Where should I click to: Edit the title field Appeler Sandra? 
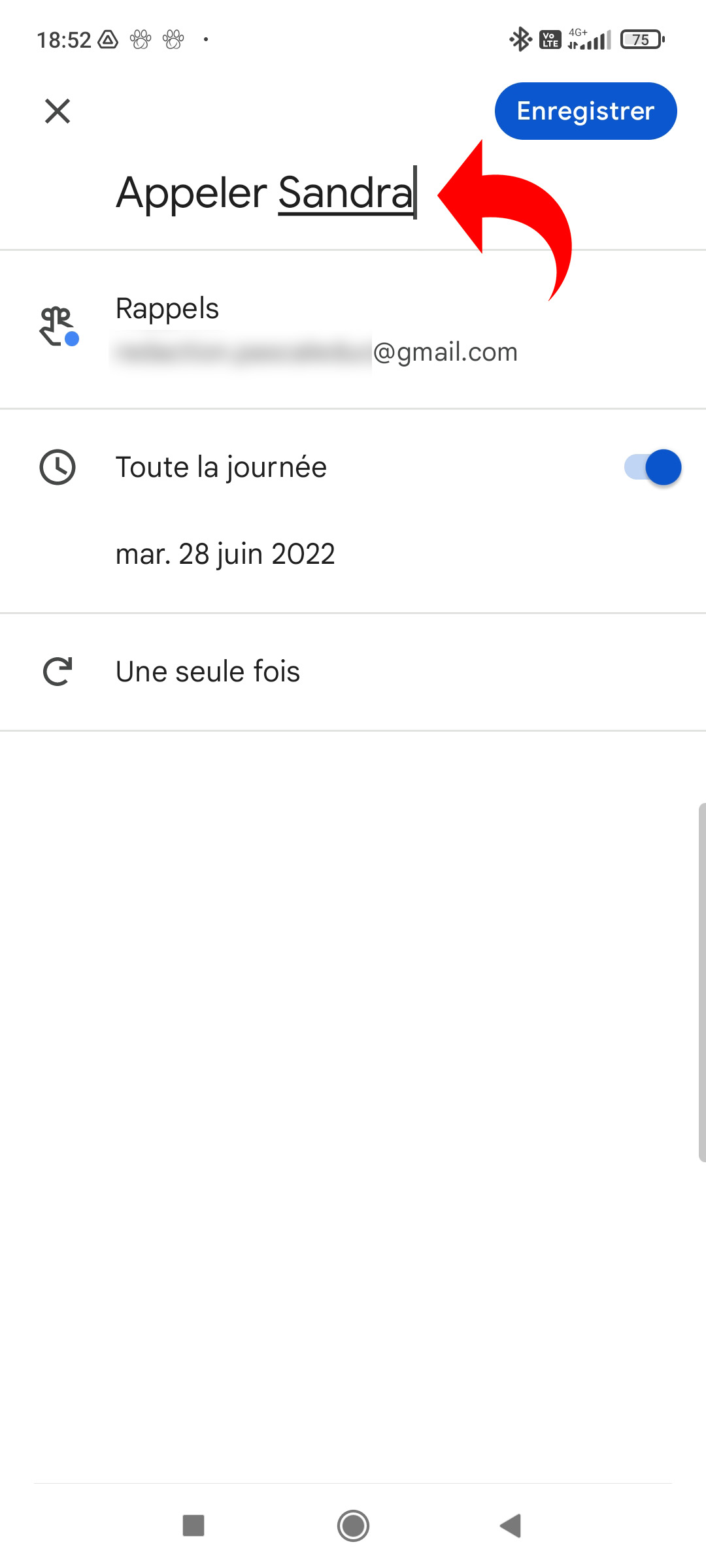[x=265, y=193]
